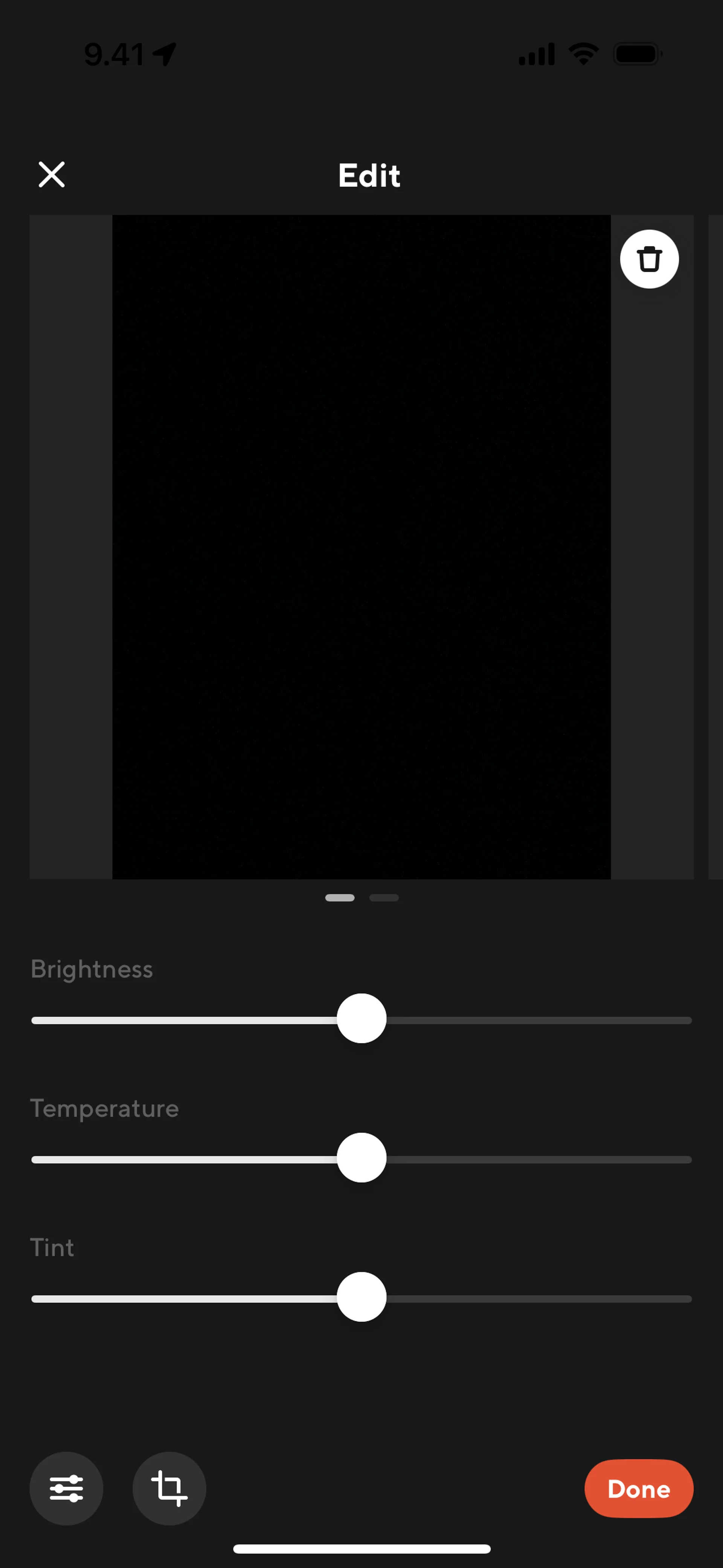
Task: Switch to the crop tool
Action: pyautogui.click(x=169, y=1488)
